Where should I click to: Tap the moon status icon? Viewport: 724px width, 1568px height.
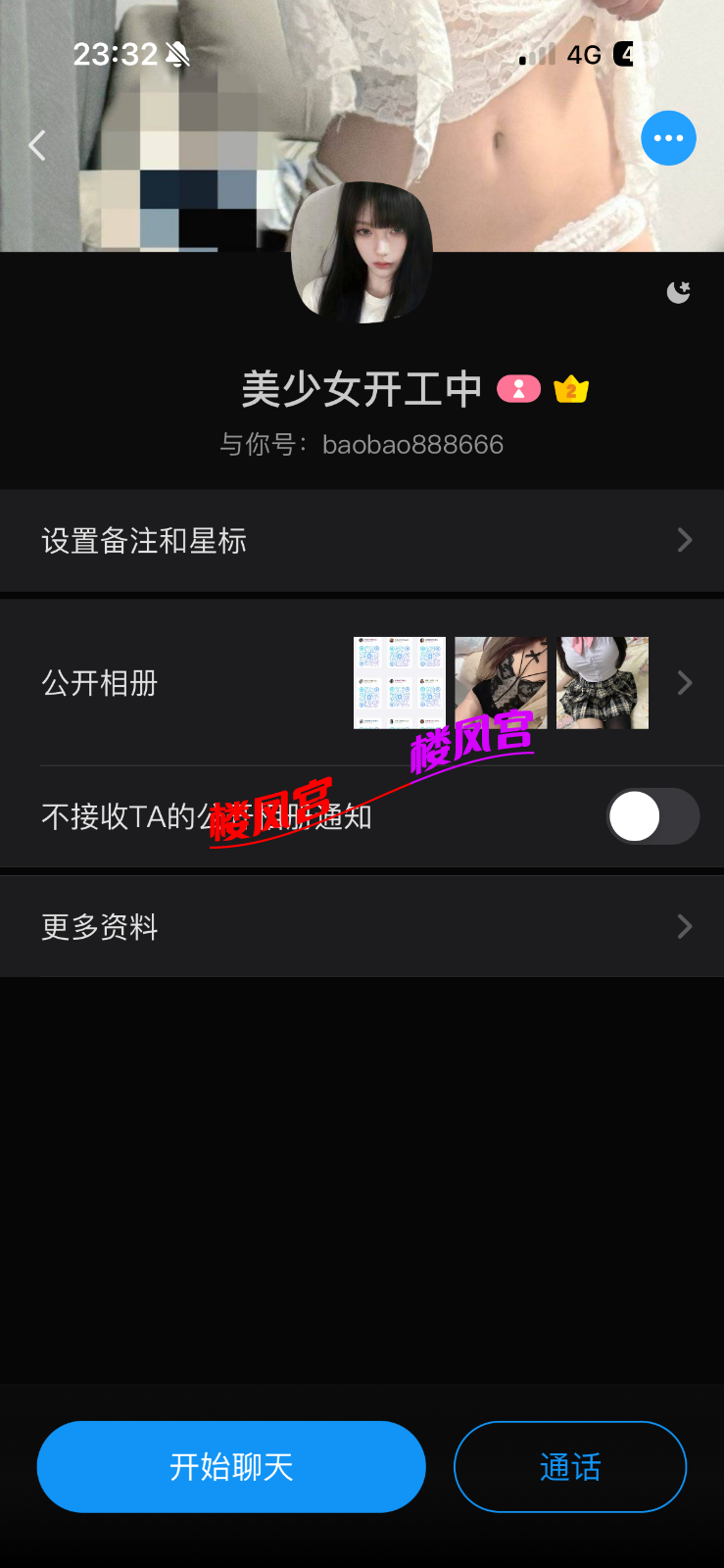coord(678,291)
